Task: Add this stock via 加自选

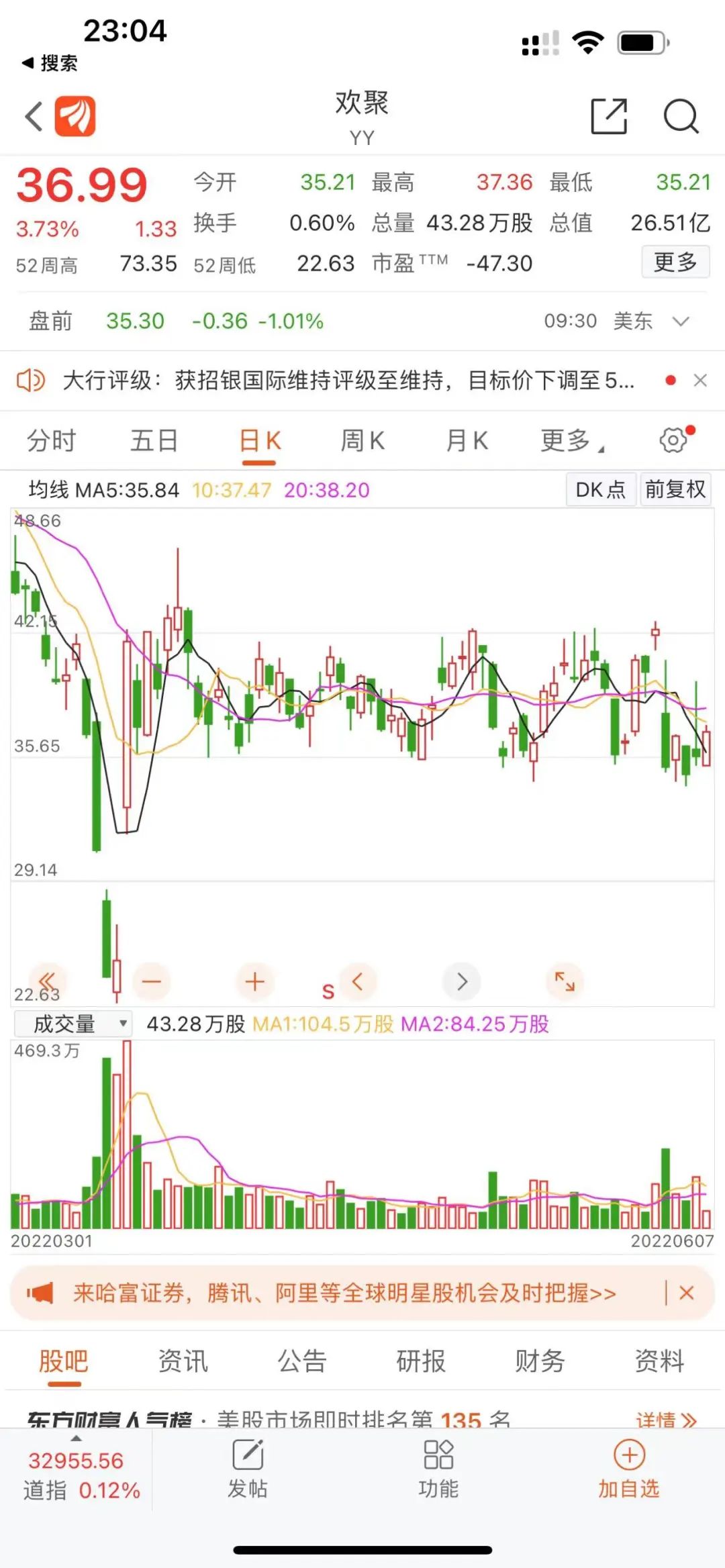Action: tap(629, 1469)
